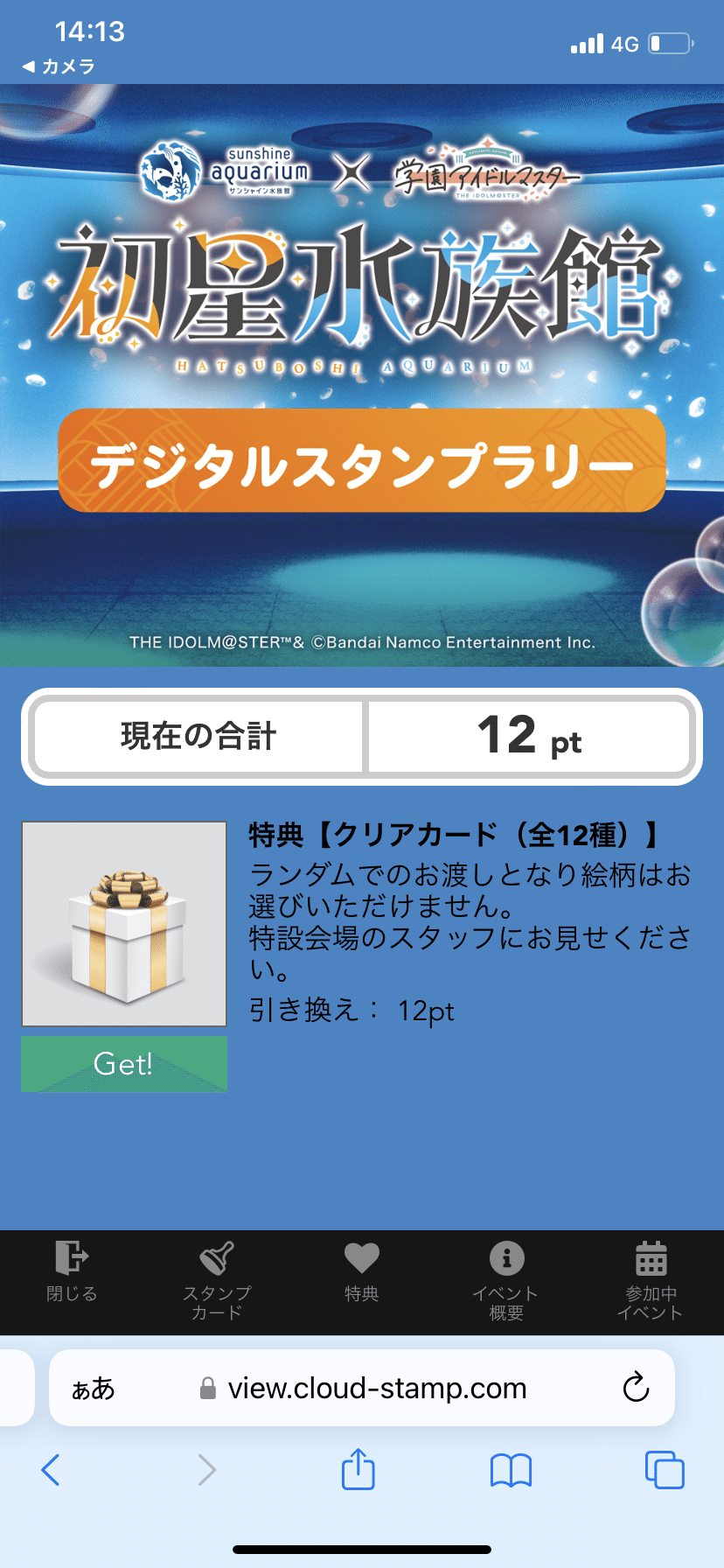The width and height of the screenshot is (724, 1568).
Task: Open the Safari share sheet
Action: pos(359,1468)
